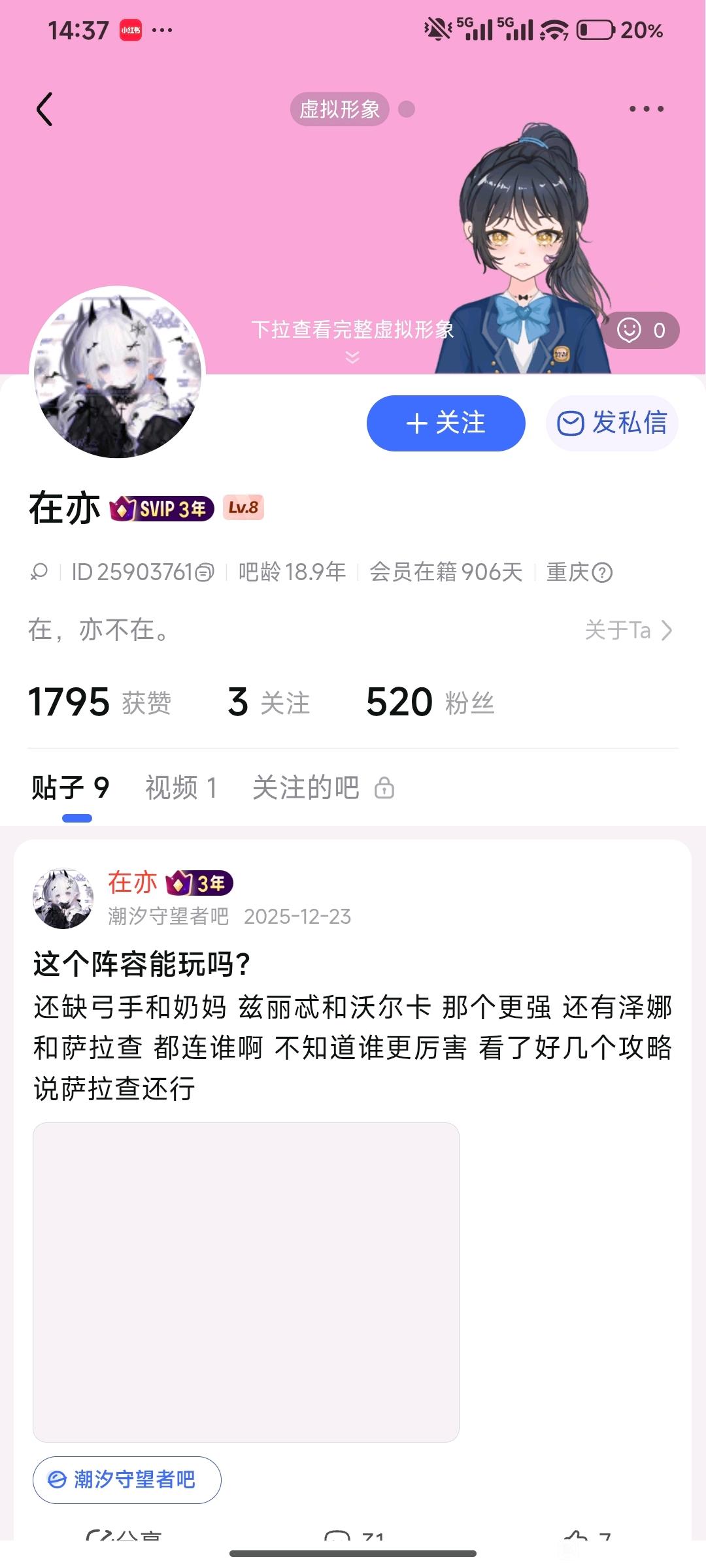Viewport: 706px width, 1568px height.
Task: Tap the emoji reaction counter on the banner
Action: (640, 330)
